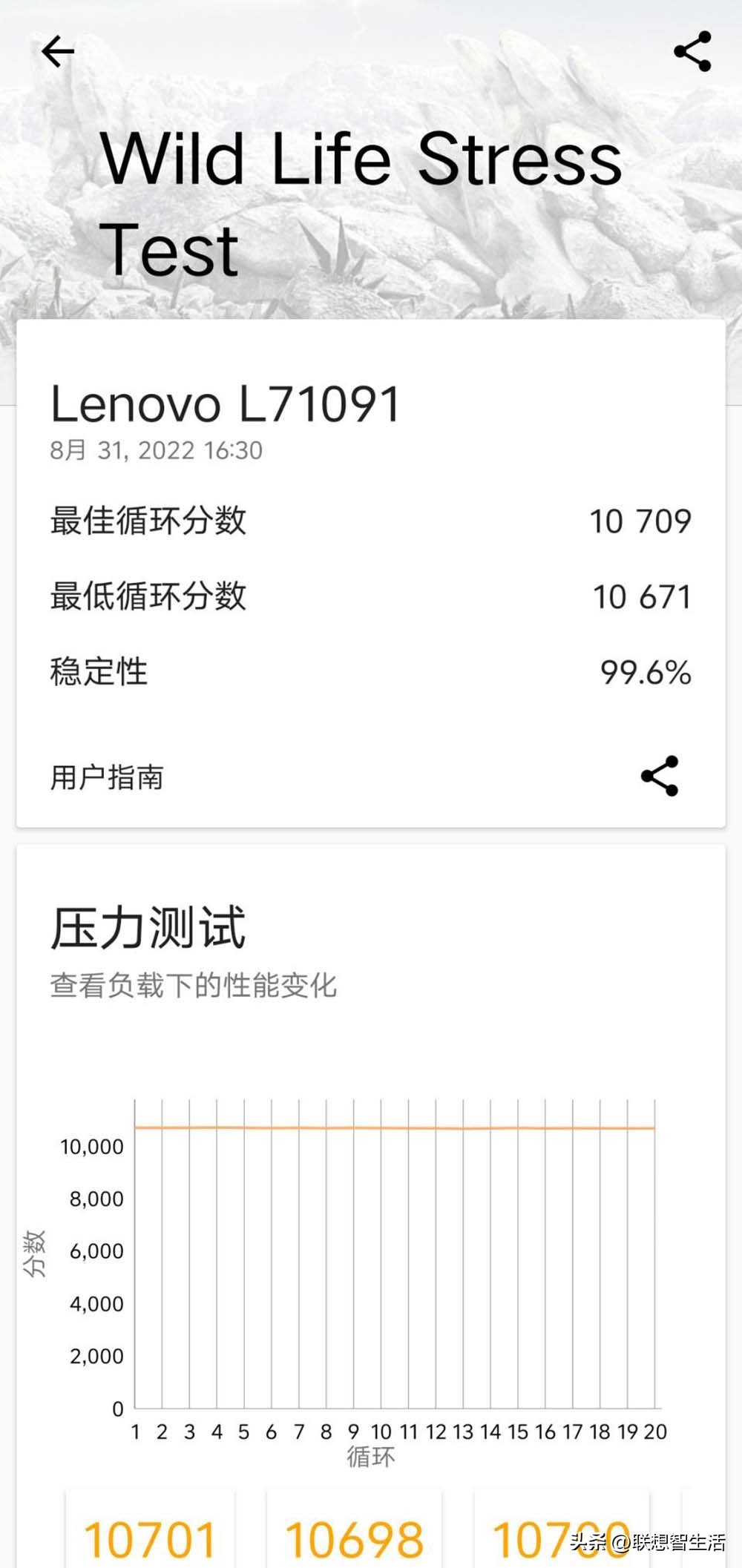Tap the share icon next to 用户指南
This screenshot has width=742, height=1568.
pyautogui.click(x=659, y=778)
